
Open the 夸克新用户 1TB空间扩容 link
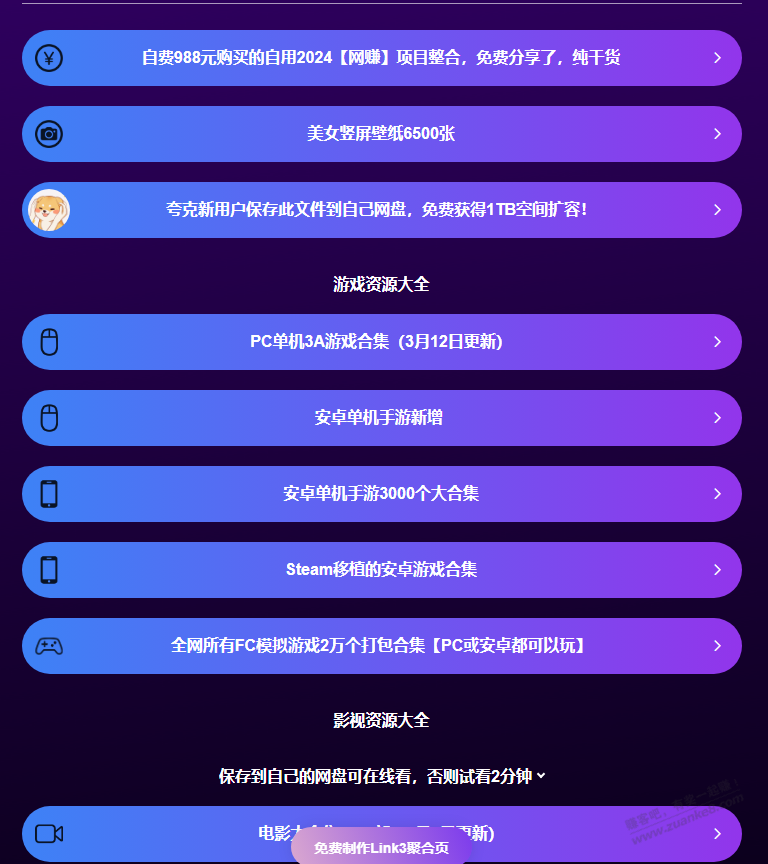coord(381,210)
